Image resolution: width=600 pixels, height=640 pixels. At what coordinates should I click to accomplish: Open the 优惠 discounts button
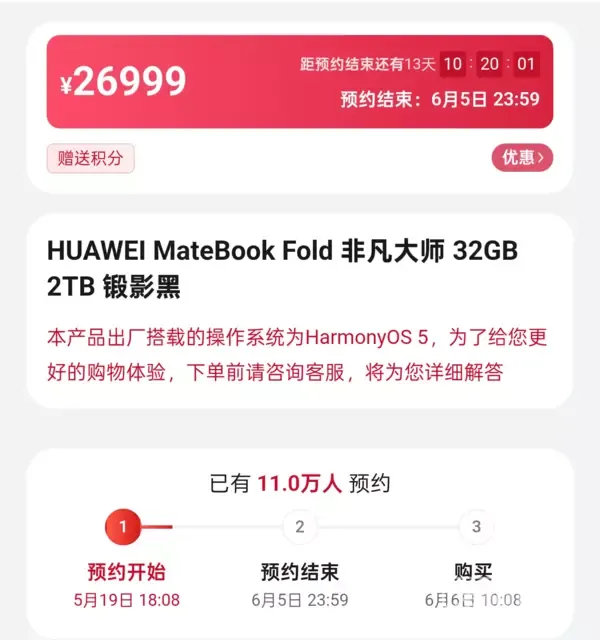(521, 158)
